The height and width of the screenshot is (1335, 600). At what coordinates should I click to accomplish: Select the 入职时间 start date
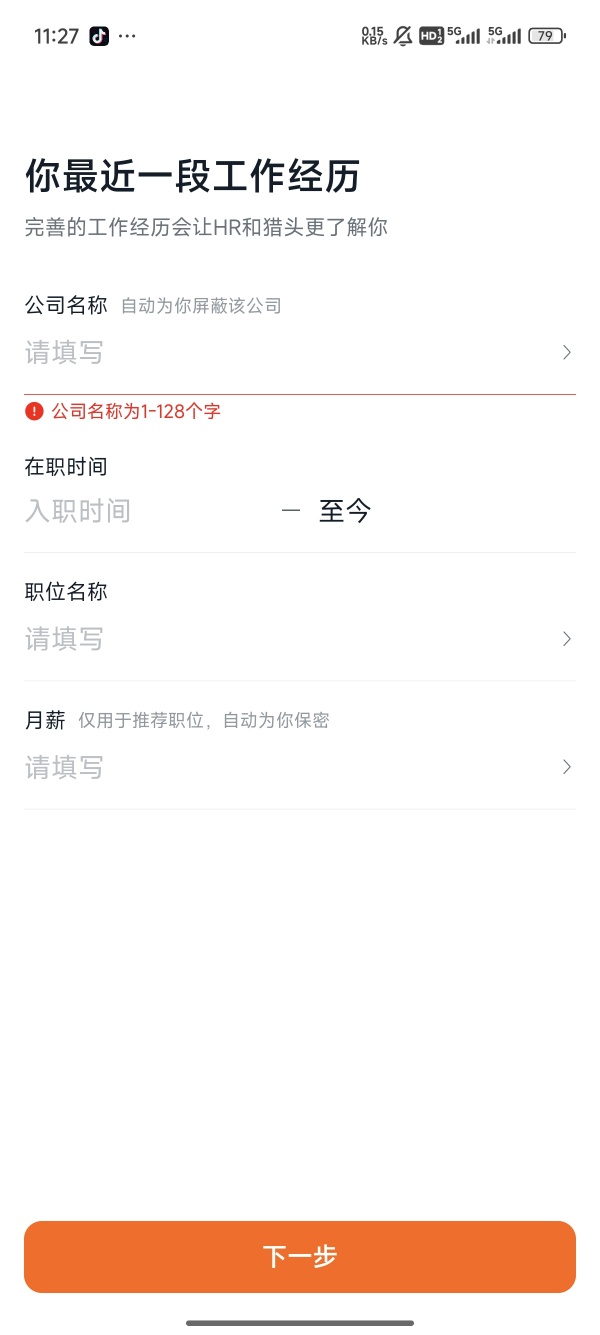tap(78, 511)
